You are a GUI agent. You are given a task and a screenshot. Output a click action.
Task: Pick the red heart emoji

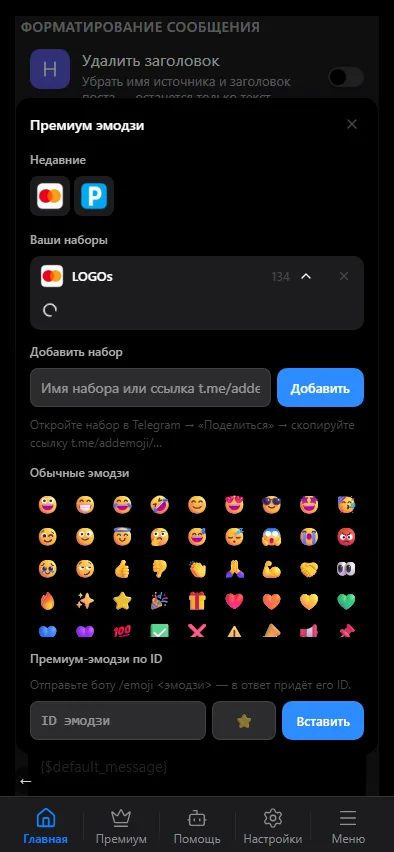[x=234, y=601]
